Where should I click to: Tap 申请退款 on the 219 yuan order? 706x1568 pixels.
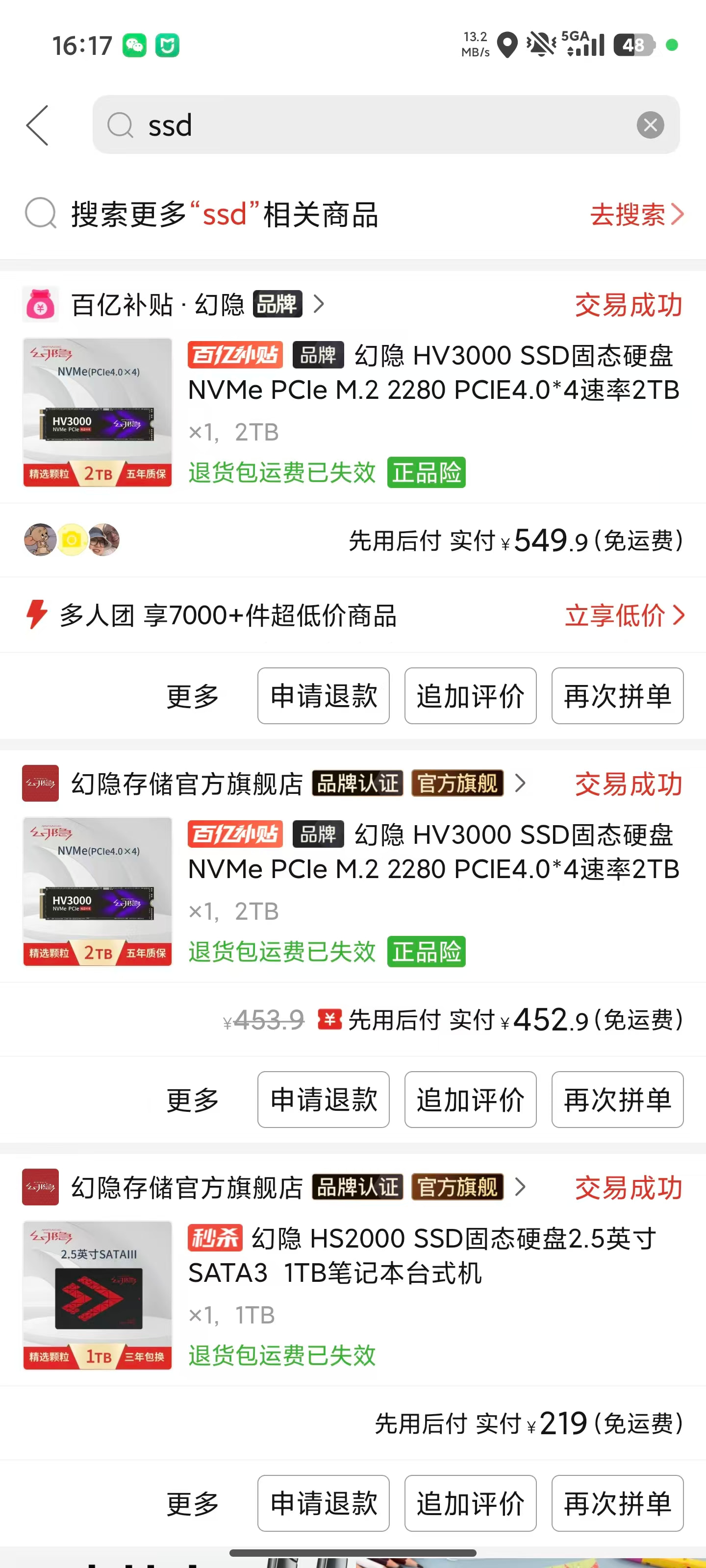point(324,1503)
